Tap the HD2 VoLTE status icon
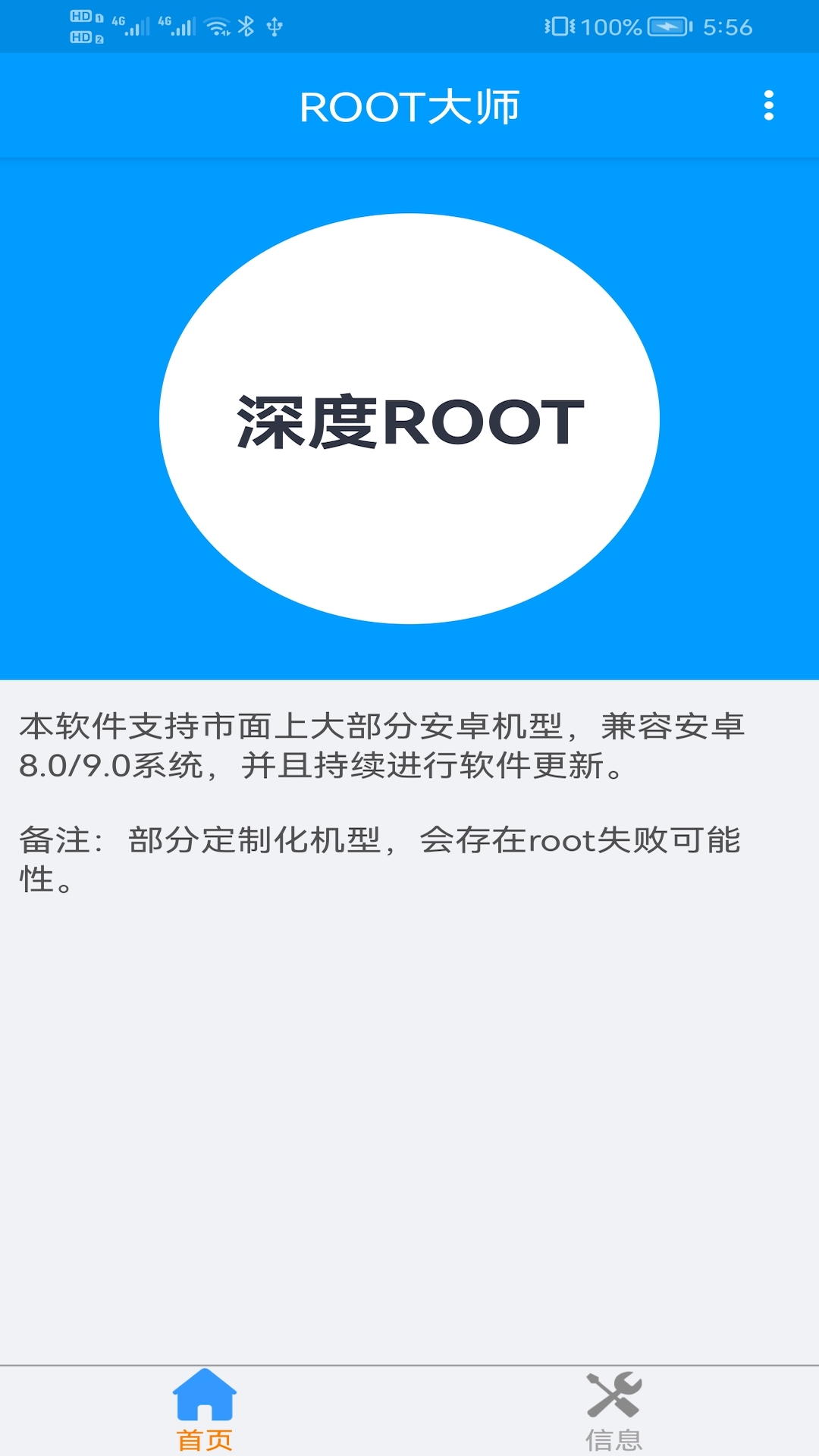The width and height of the screenshot is (819, 1456). (x=85, y=36)
